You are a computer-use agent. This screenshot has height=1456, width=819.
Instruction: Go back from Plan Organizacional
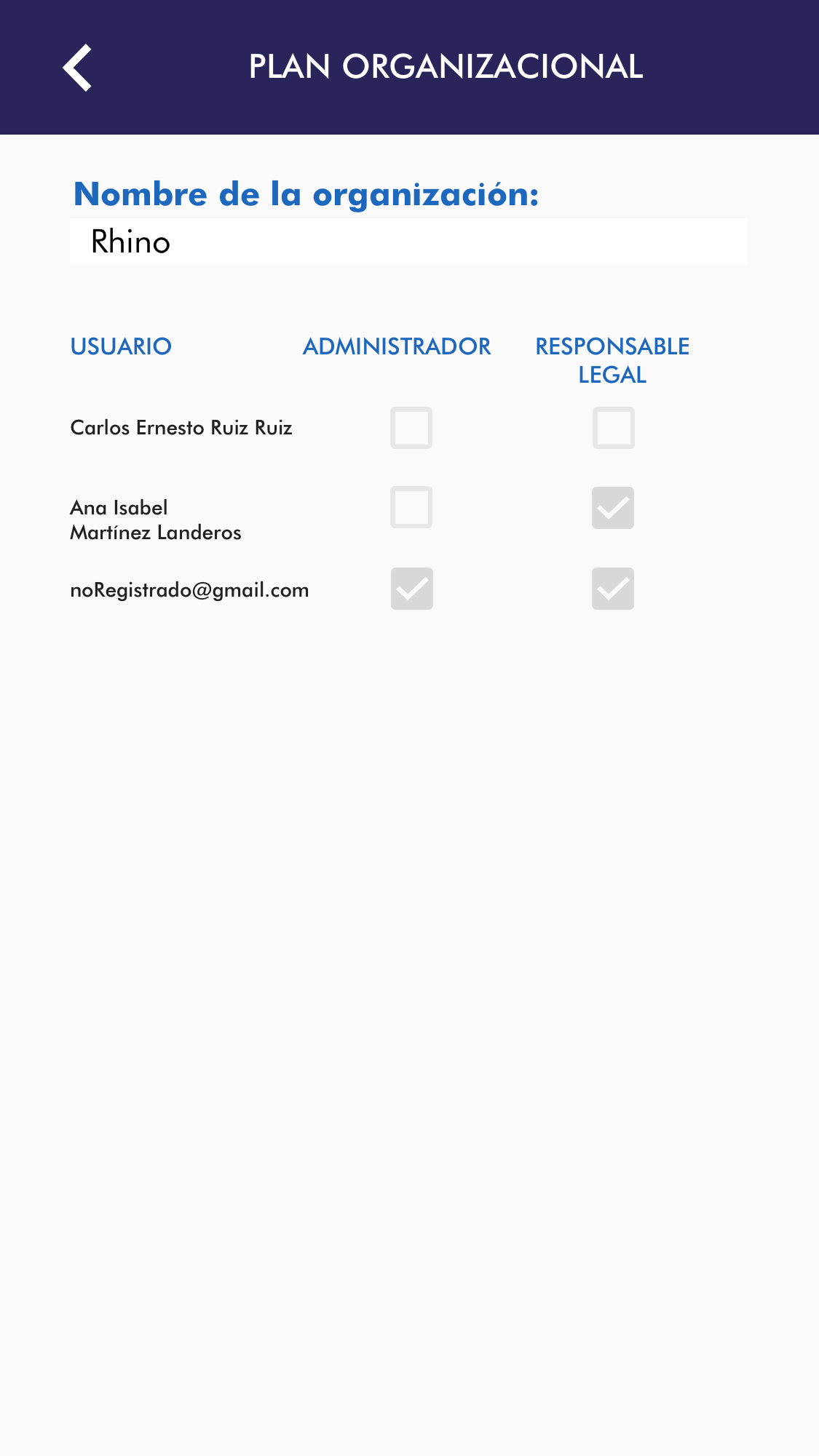click(77, 68)
